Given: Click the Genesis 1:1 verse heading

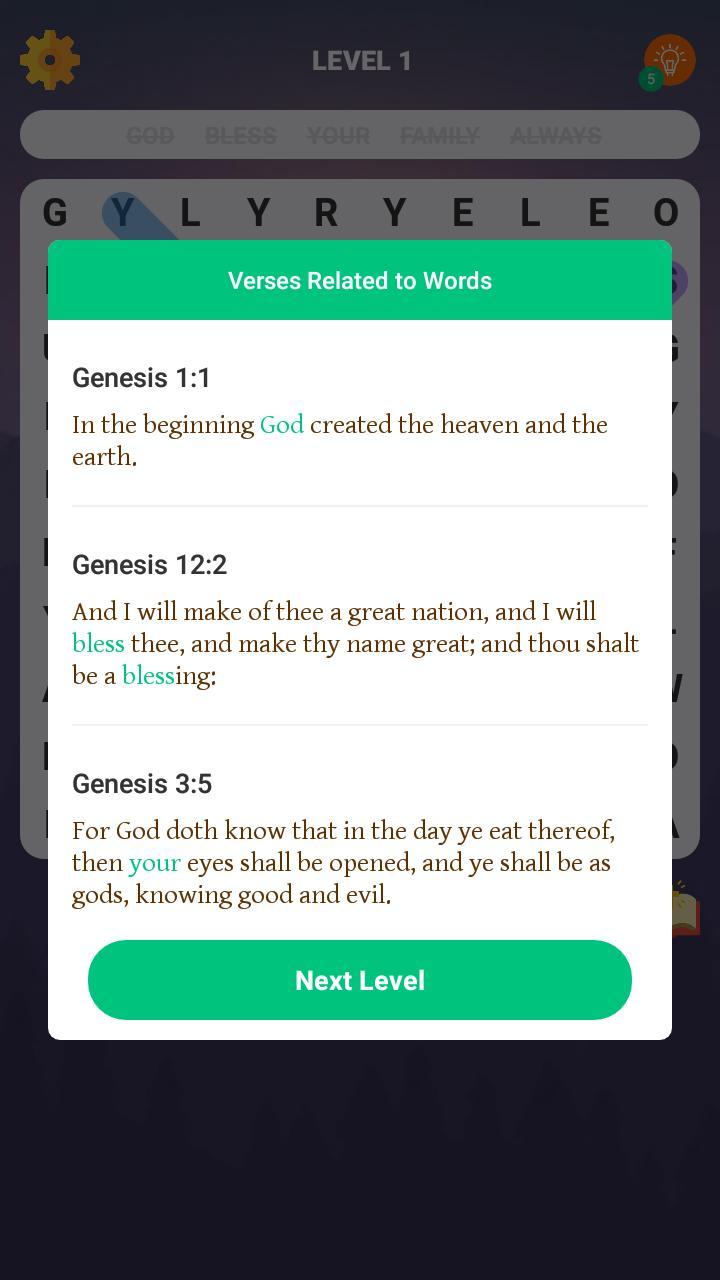Looking at the screenshot, I should pos(142,378).
